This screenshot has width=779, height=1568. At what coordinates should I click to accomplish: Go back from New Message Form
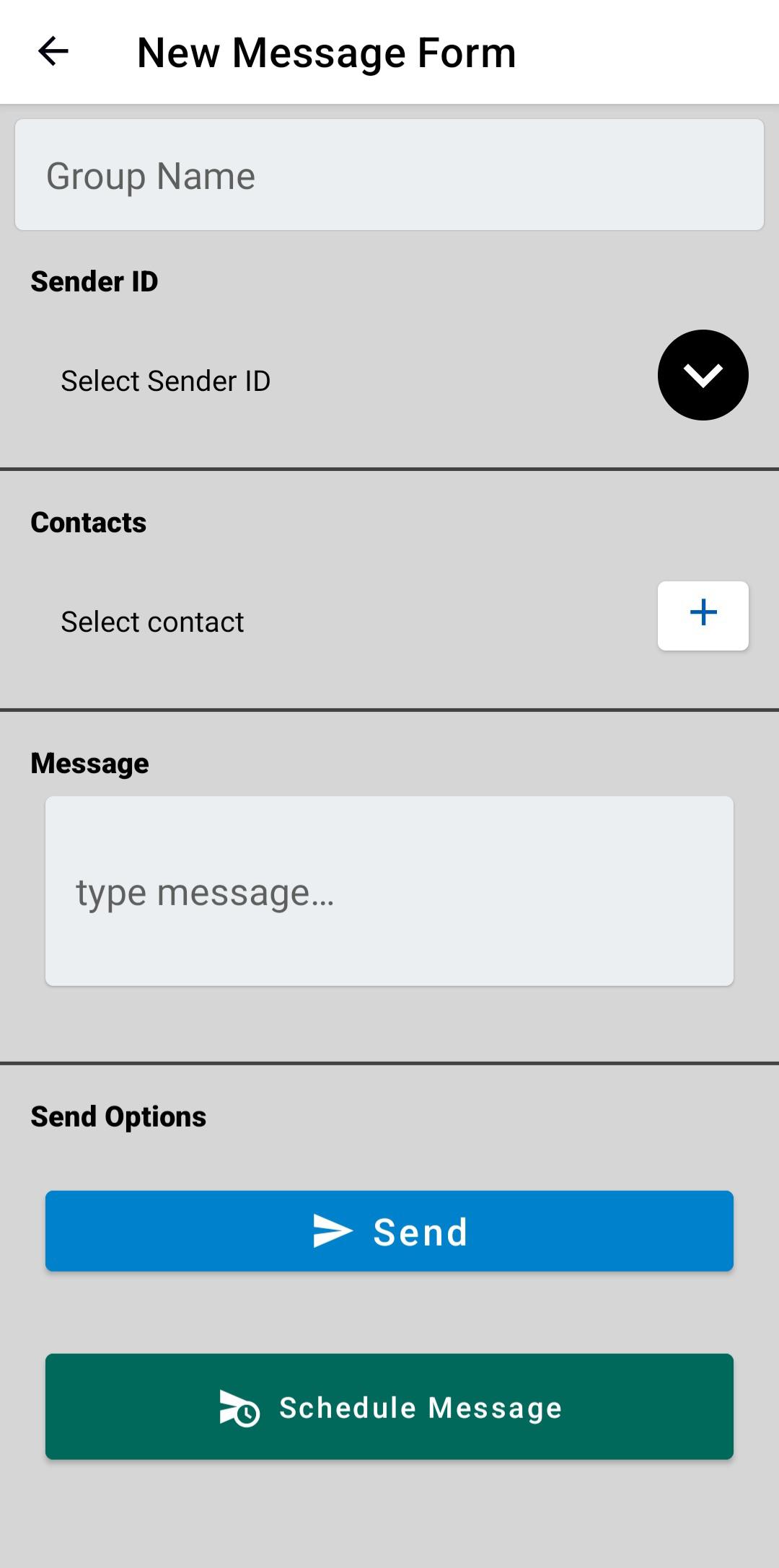53,52
